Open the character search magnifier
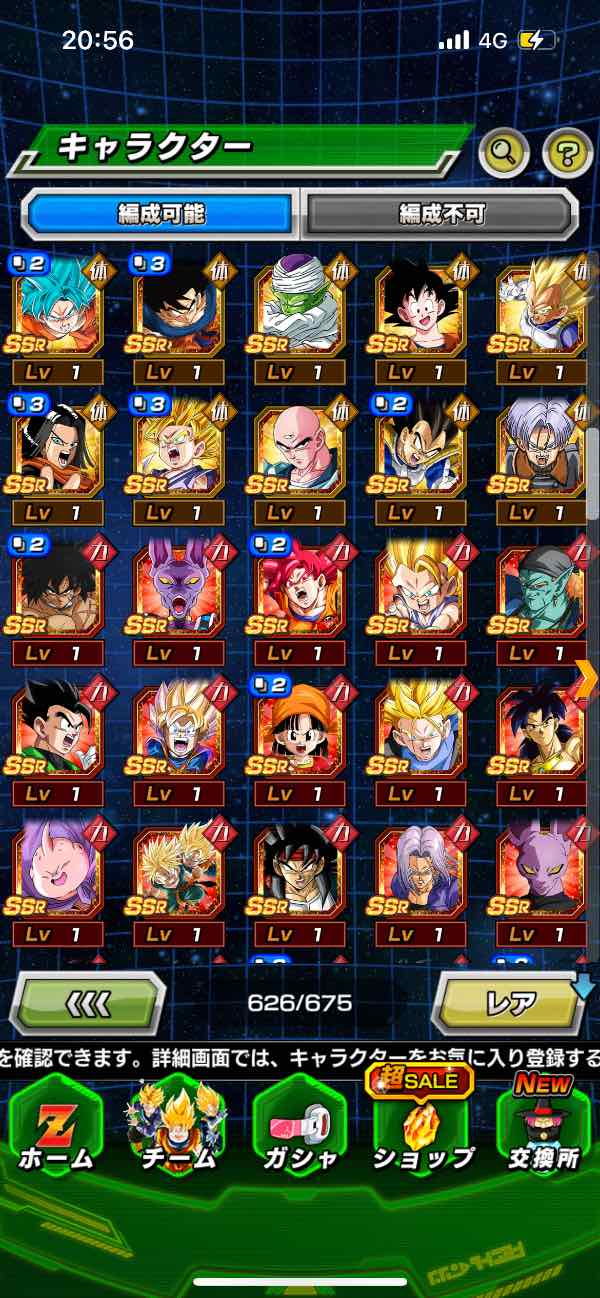The image size is (600, 1298). 504,152
